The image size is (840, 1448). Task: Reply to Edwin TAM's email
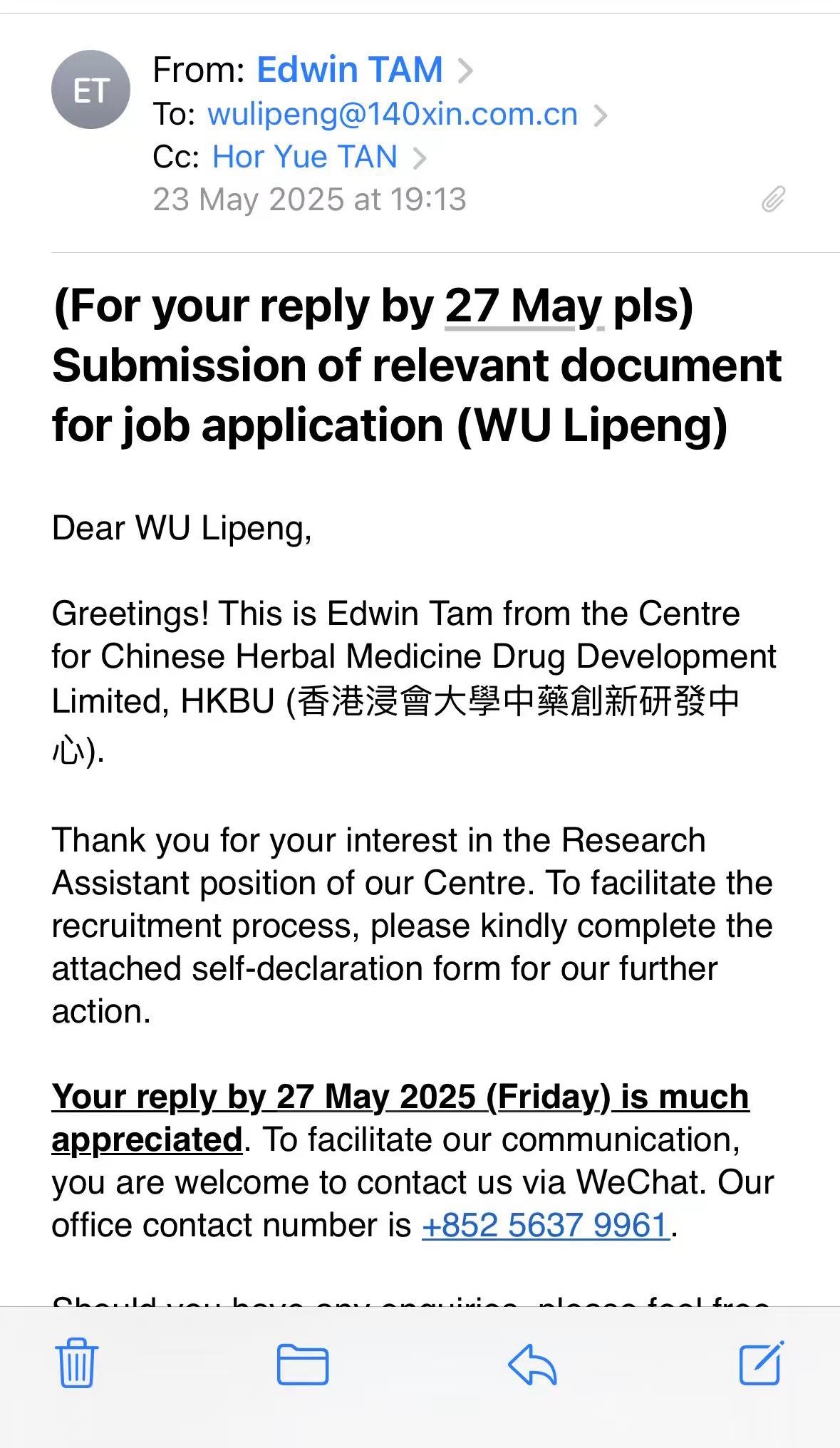click(x=532, y=1364)
